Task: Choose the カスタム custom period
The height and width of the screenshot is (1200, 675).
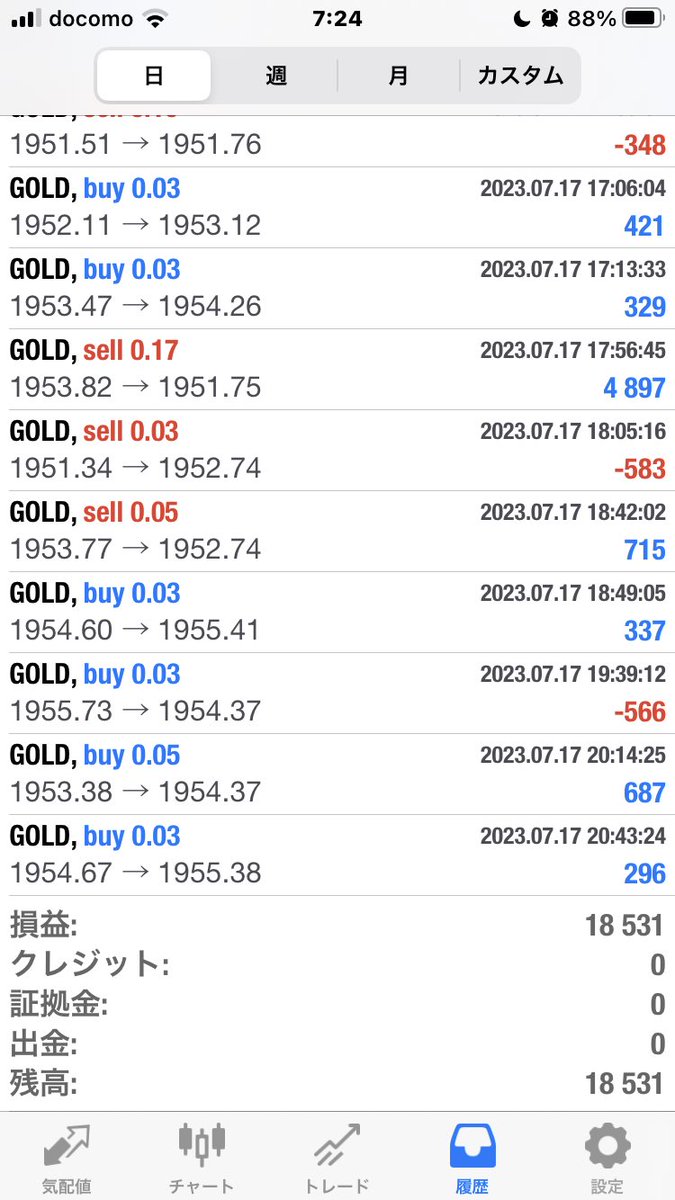Action: [x=520, y=75]
